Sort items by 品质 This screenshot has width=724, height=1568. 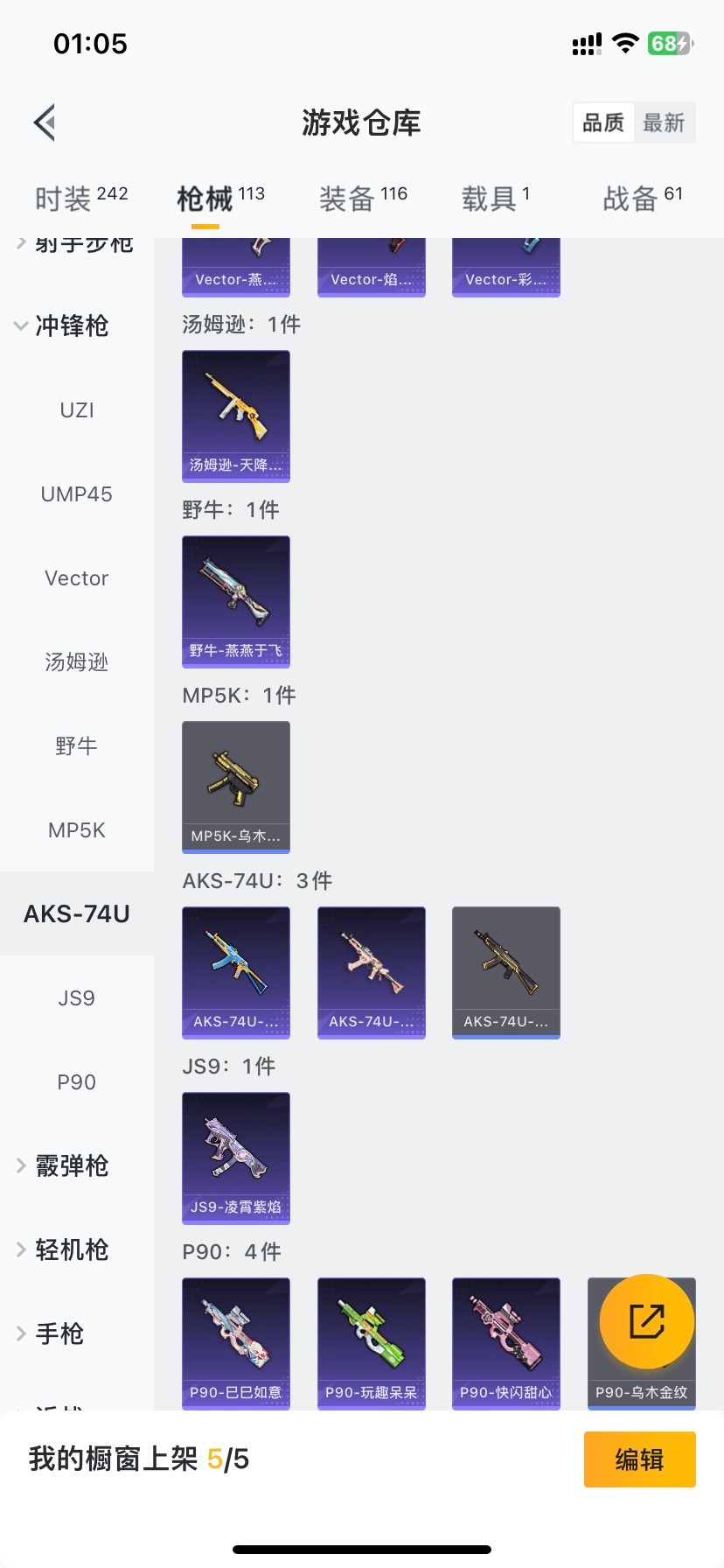(x=604, y=122)
